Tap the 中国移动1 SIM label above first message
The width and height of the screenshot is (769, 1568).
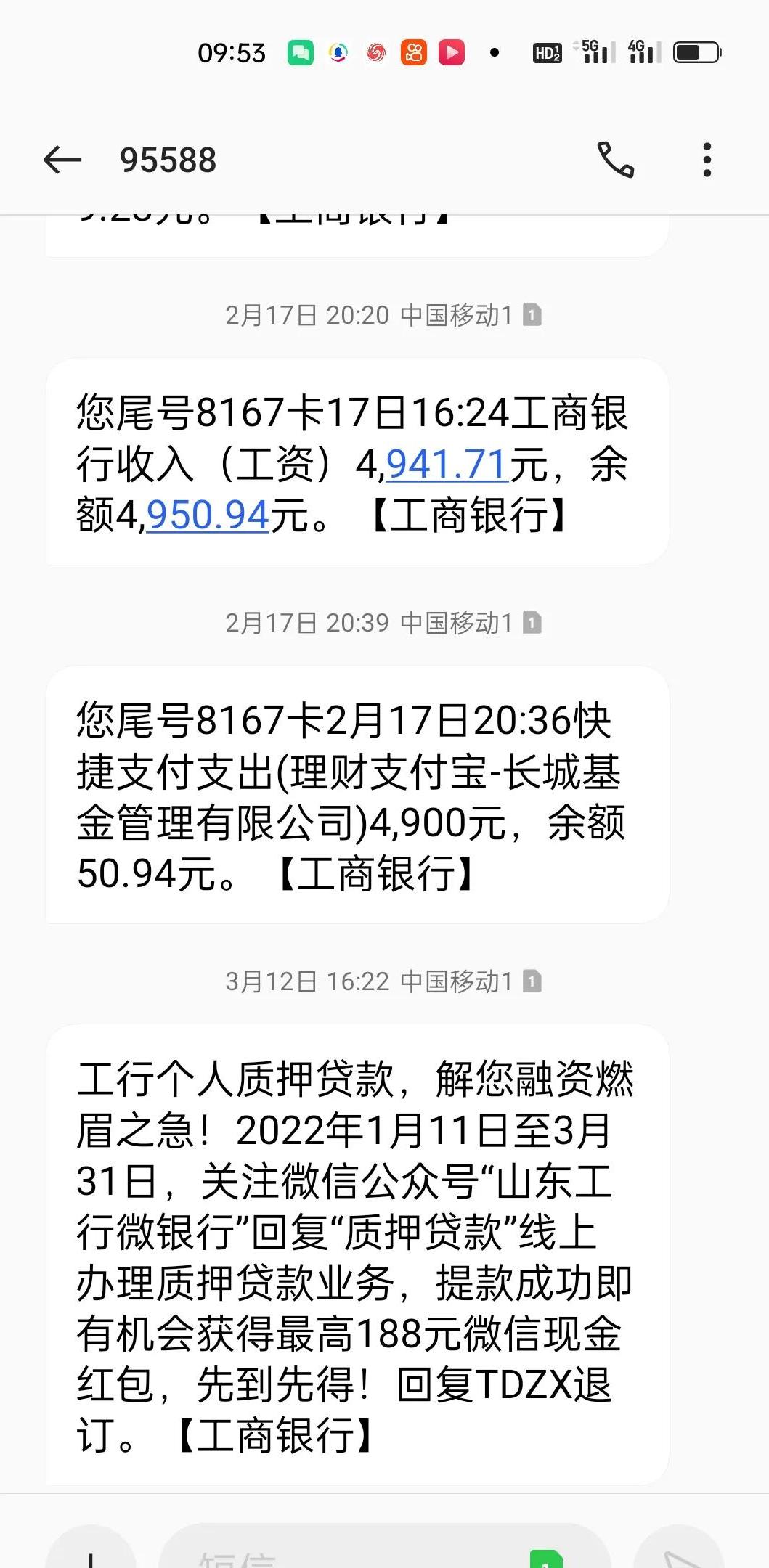pos(459,315)
